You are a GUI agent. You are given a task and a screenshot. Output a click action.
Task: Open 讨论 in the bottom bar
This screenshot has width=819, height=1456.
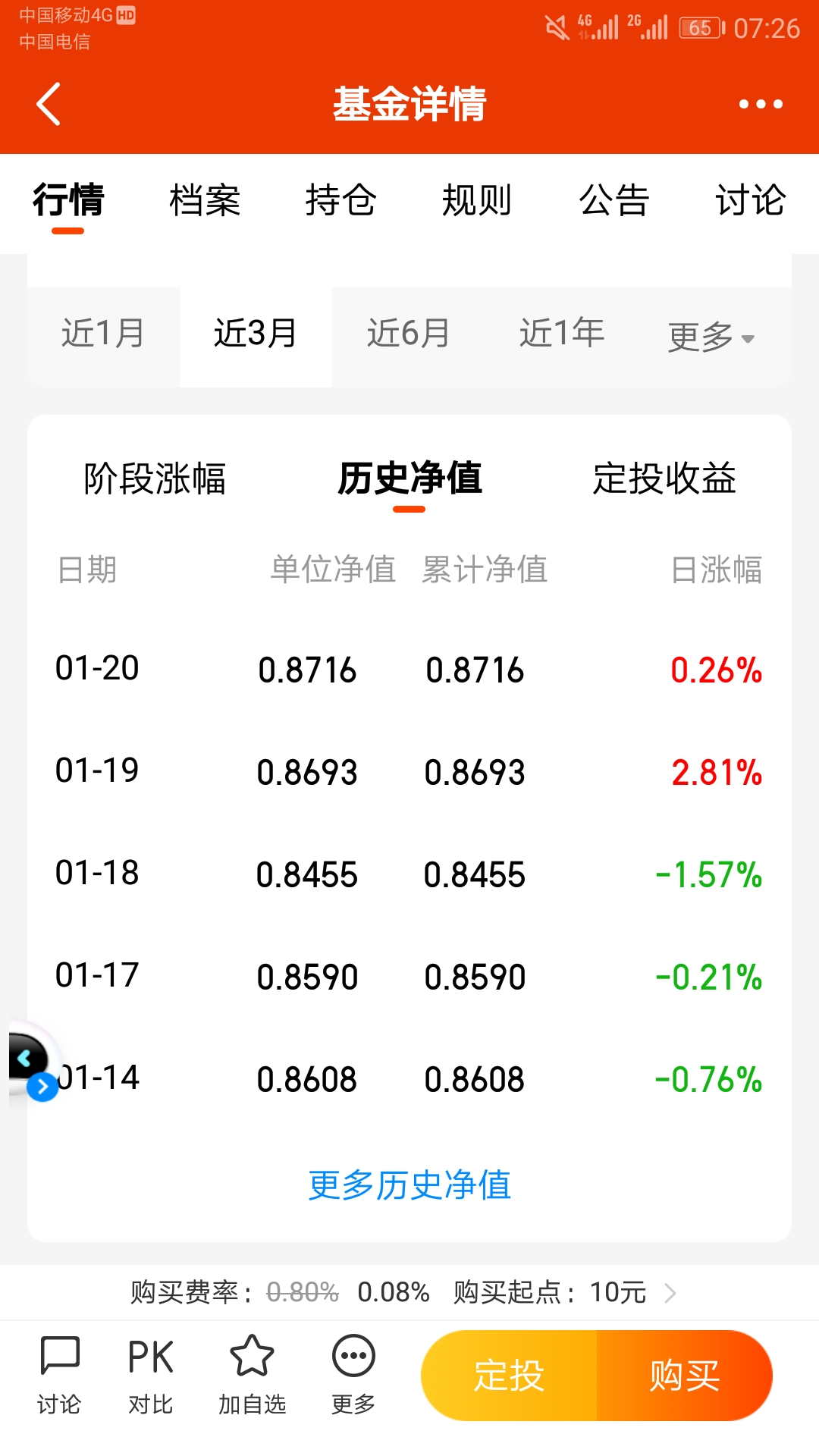click(x=59, y=1376)
